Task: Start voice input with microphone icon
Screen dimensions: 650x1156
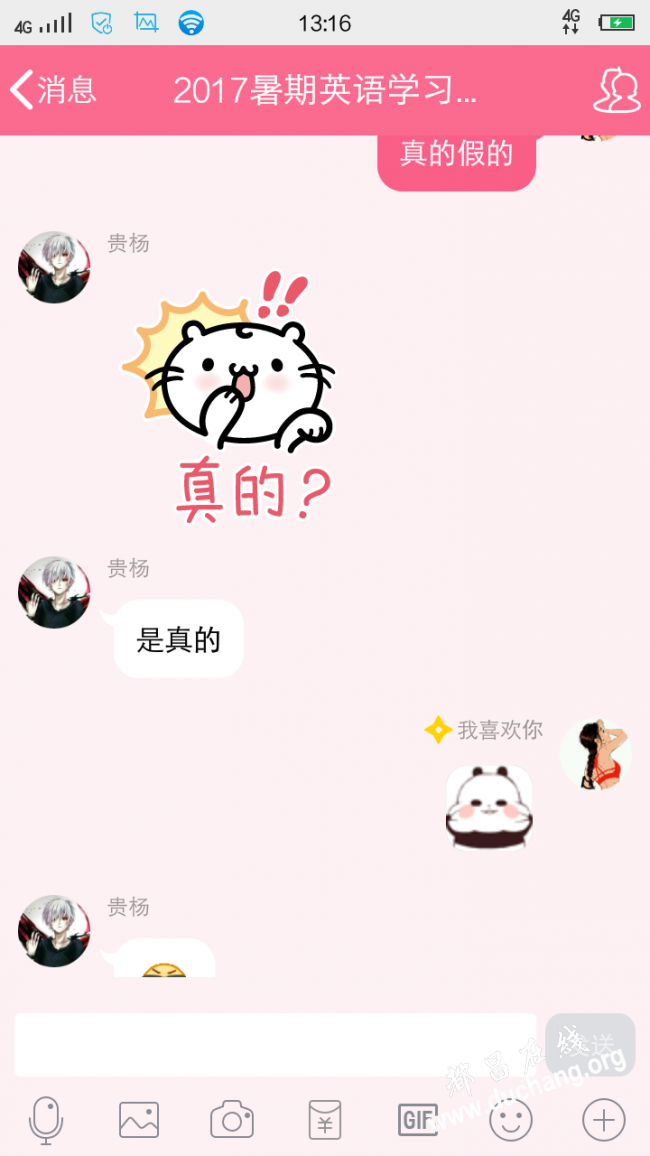Action: point(46,1121)
